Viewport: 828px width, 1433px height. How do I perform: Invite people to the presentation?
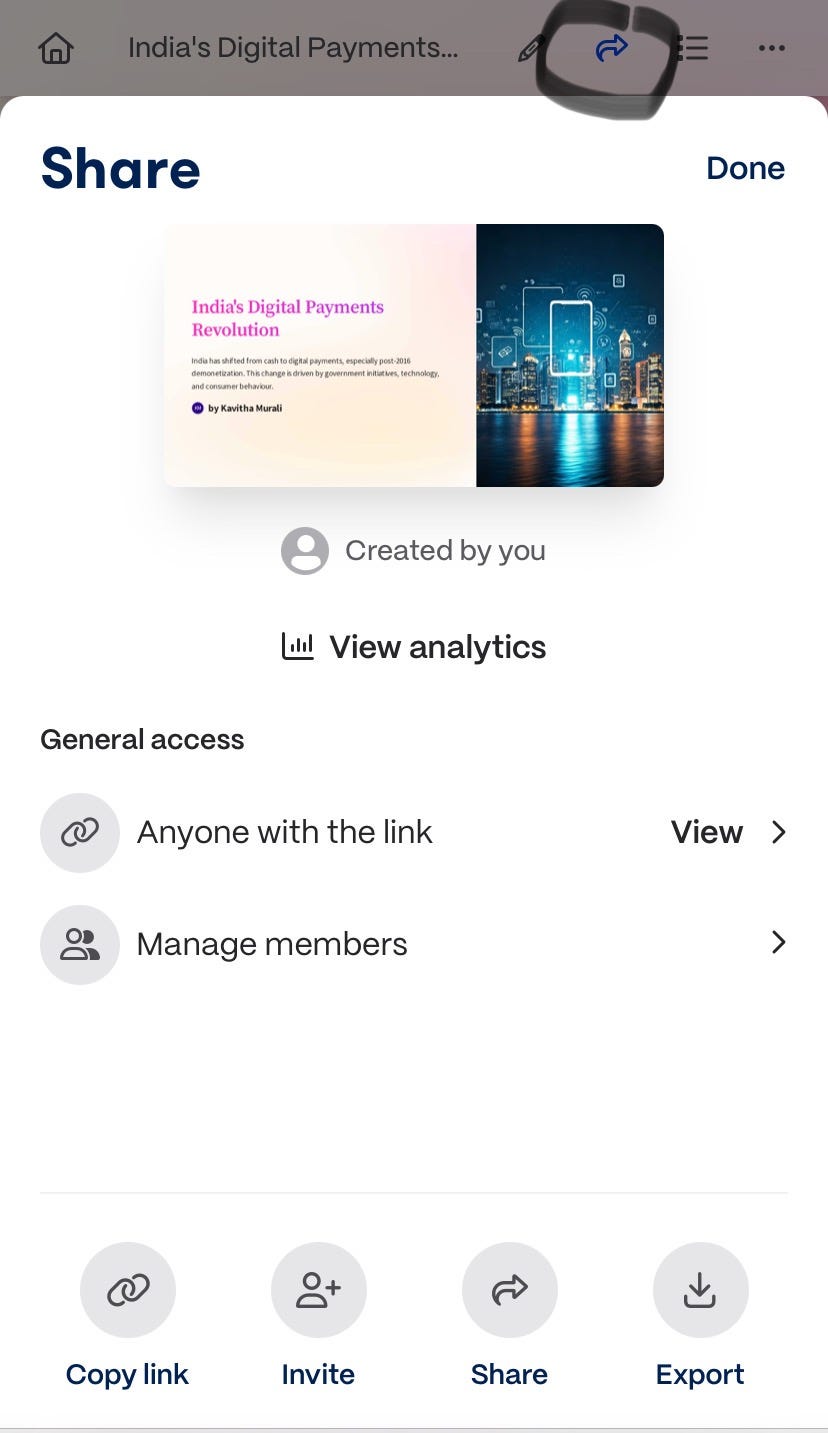pos(318,1290)
